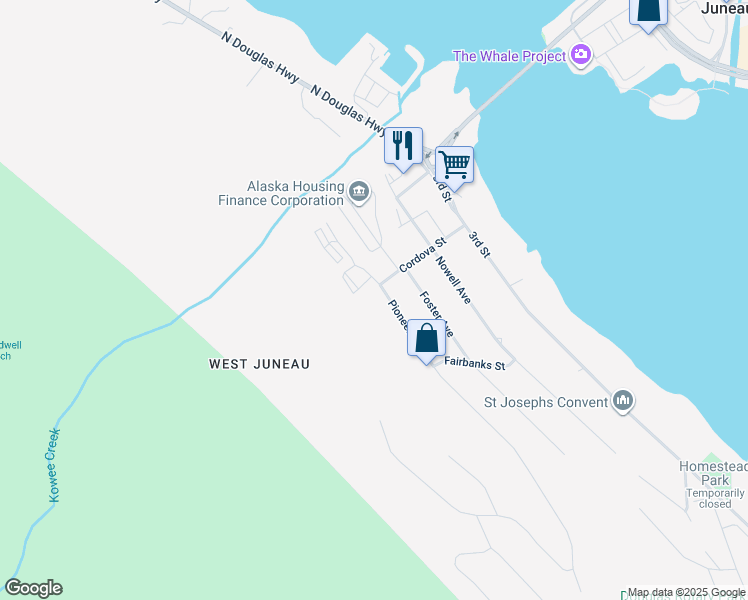Tap the shopping bag store marker
Viewport: 748px width, 600px height.
point(427,339)
